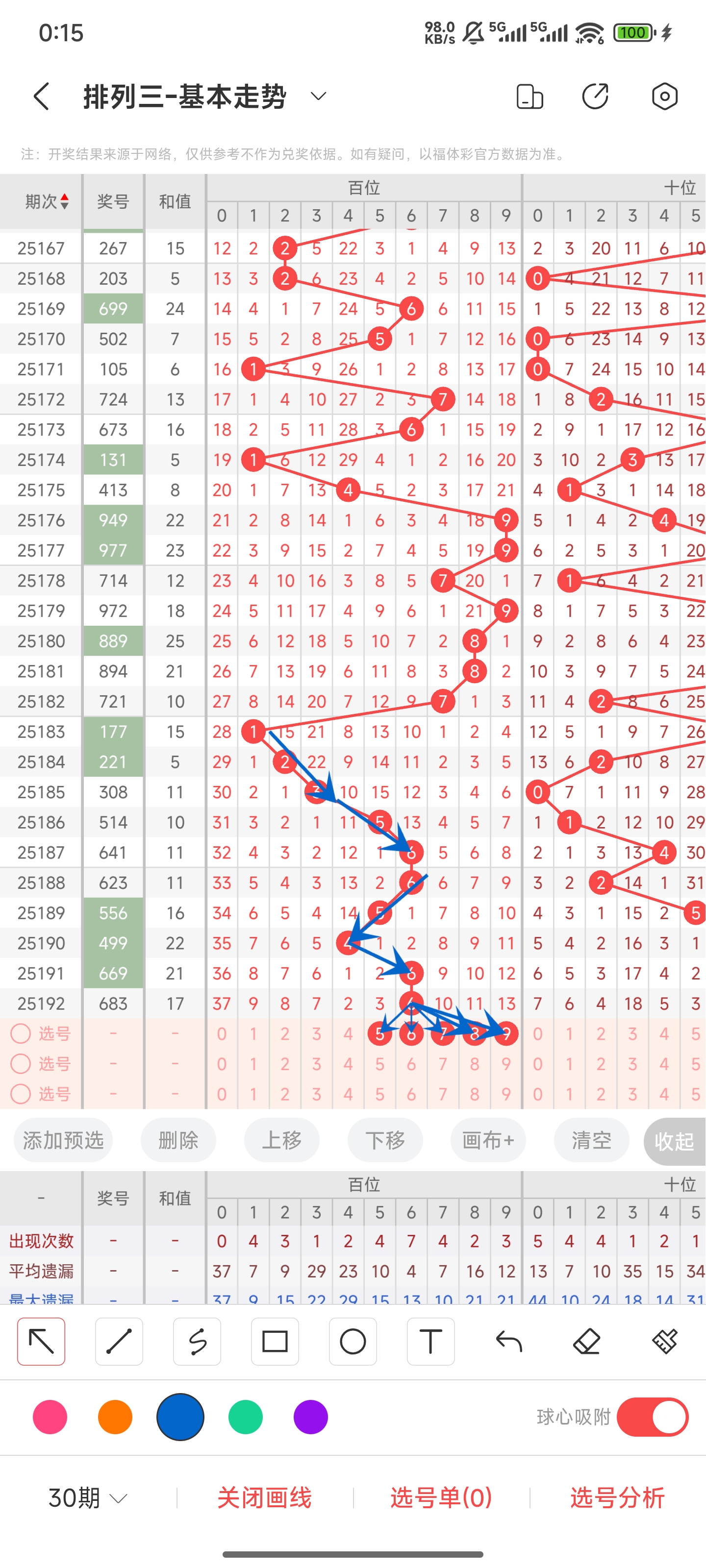
Task: Collapse the panel with 收起
Action: pos(674,1141)
